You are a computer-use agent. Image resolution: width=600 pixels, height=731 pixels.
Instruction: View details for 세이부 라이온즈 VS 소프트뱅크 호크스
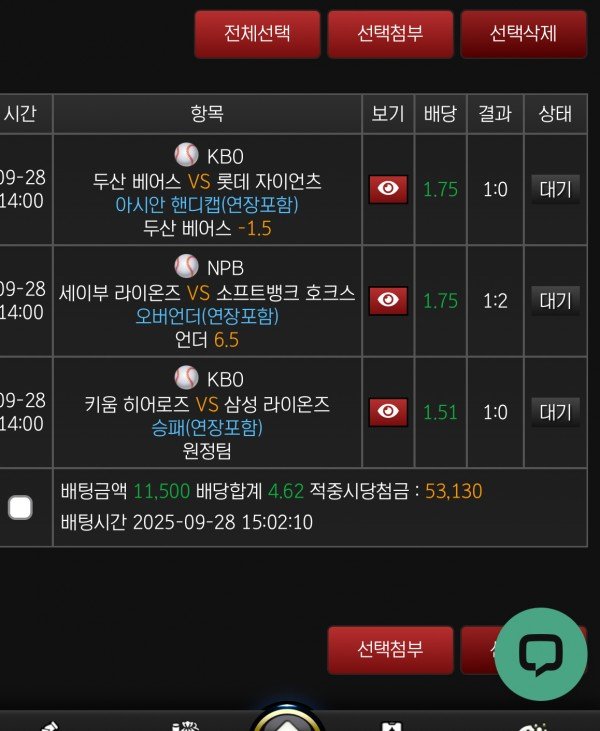pyautogui.click(x=388, y=300)
